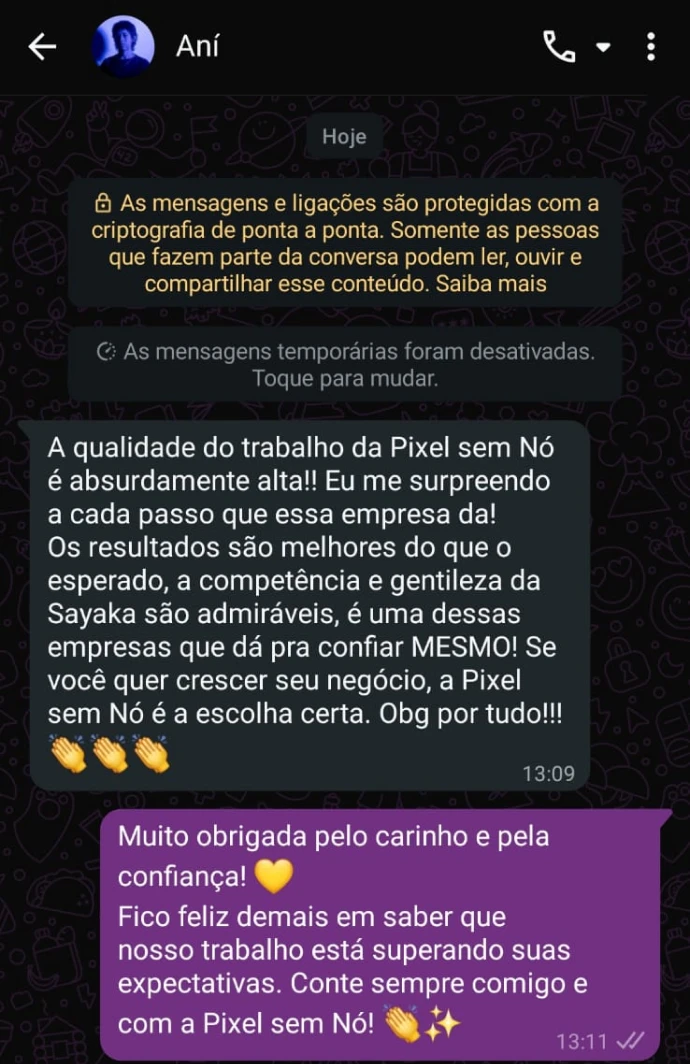Start a voice call with Aní
Image resolution: width=690 pixels, height=1064 pixels.
[558, 47]
